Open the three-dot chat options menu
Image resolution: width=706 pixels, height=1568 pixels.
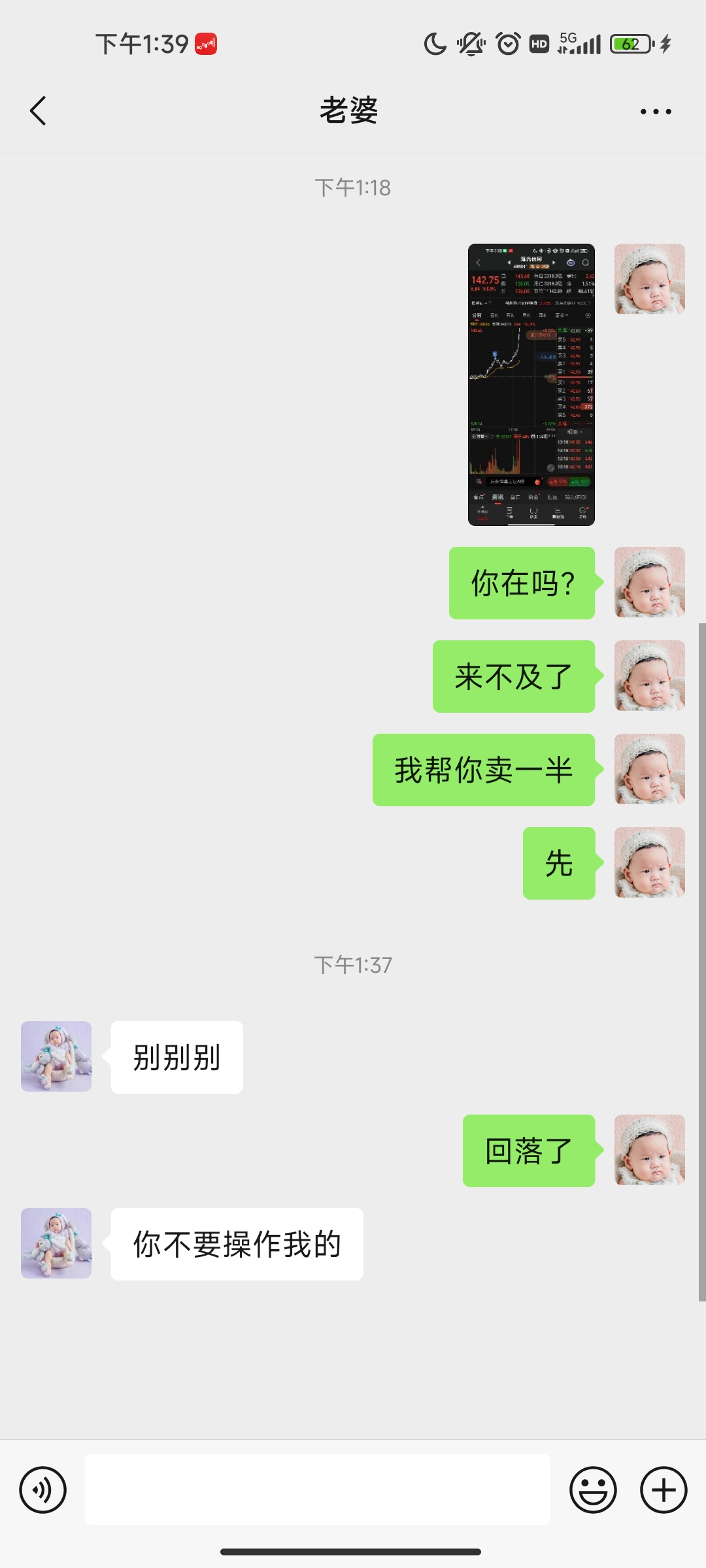tap(656, 112)
